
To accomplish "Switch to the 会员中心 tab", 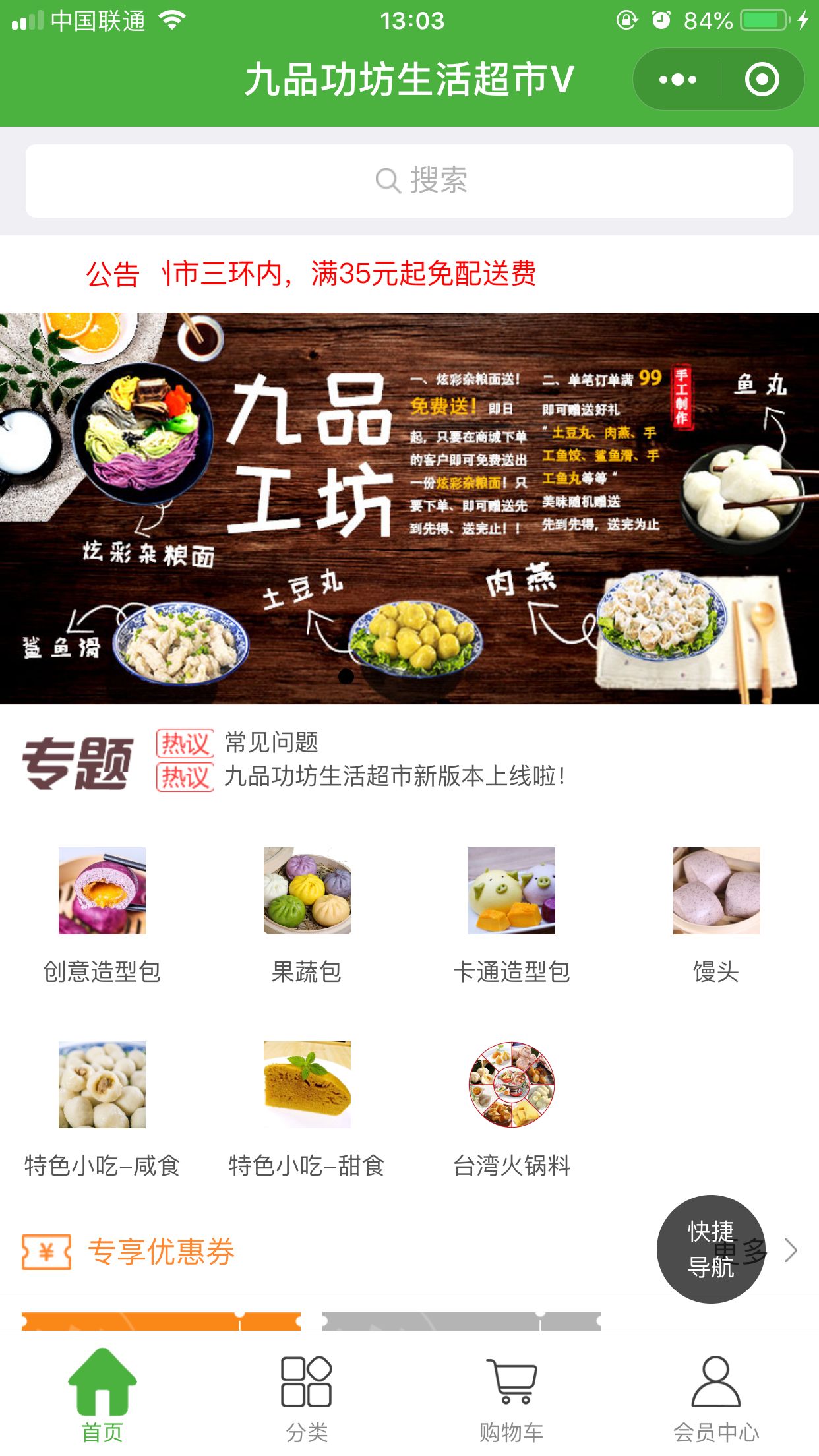I will (x=716, y=1395).
